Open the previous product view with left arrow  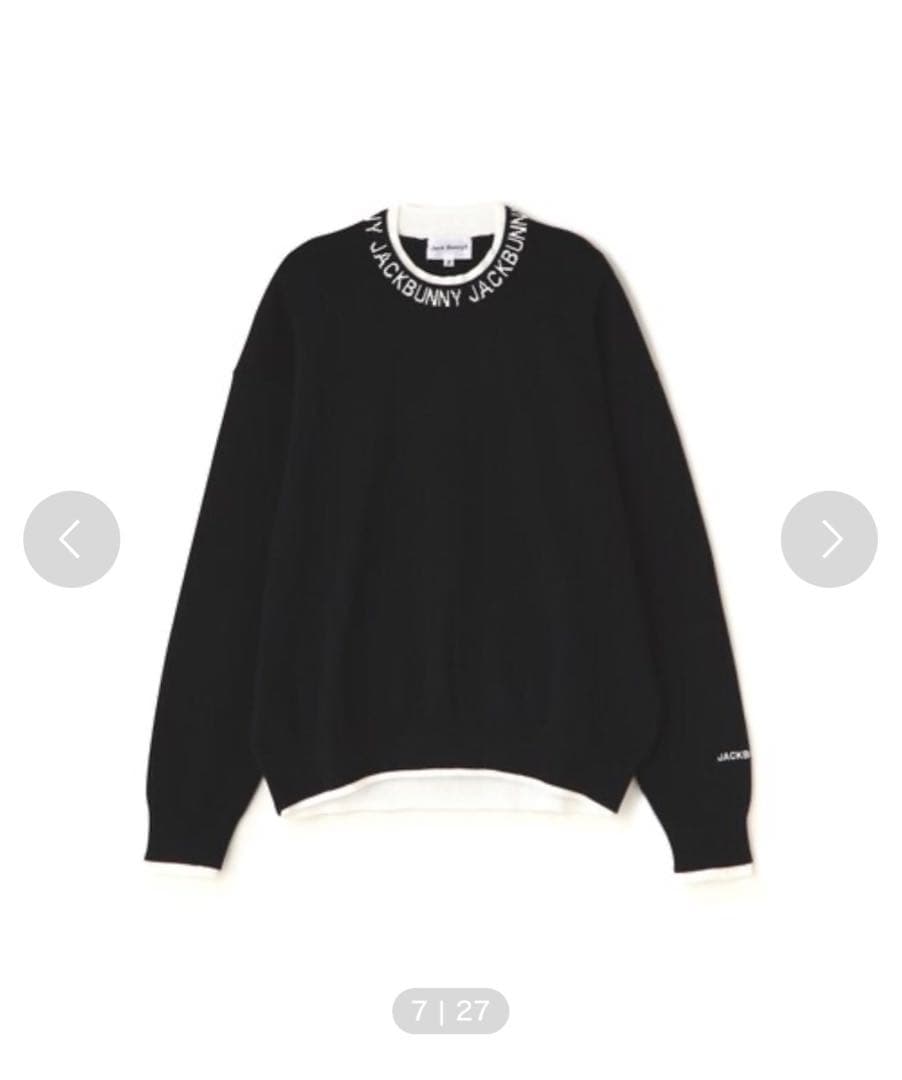point(71,539)
